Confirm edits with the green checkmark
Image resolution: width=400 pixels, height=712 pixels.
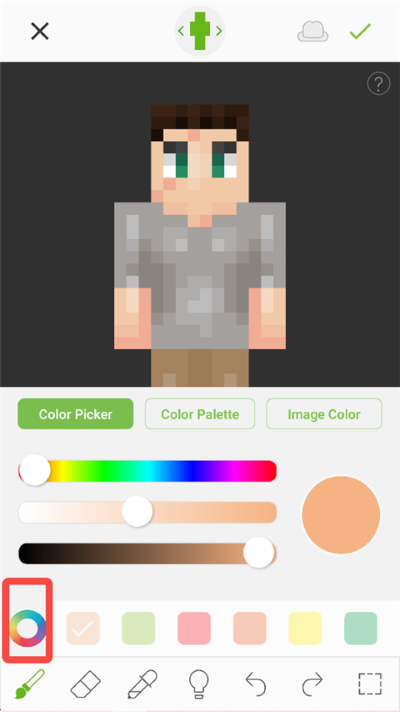point(360,31)
